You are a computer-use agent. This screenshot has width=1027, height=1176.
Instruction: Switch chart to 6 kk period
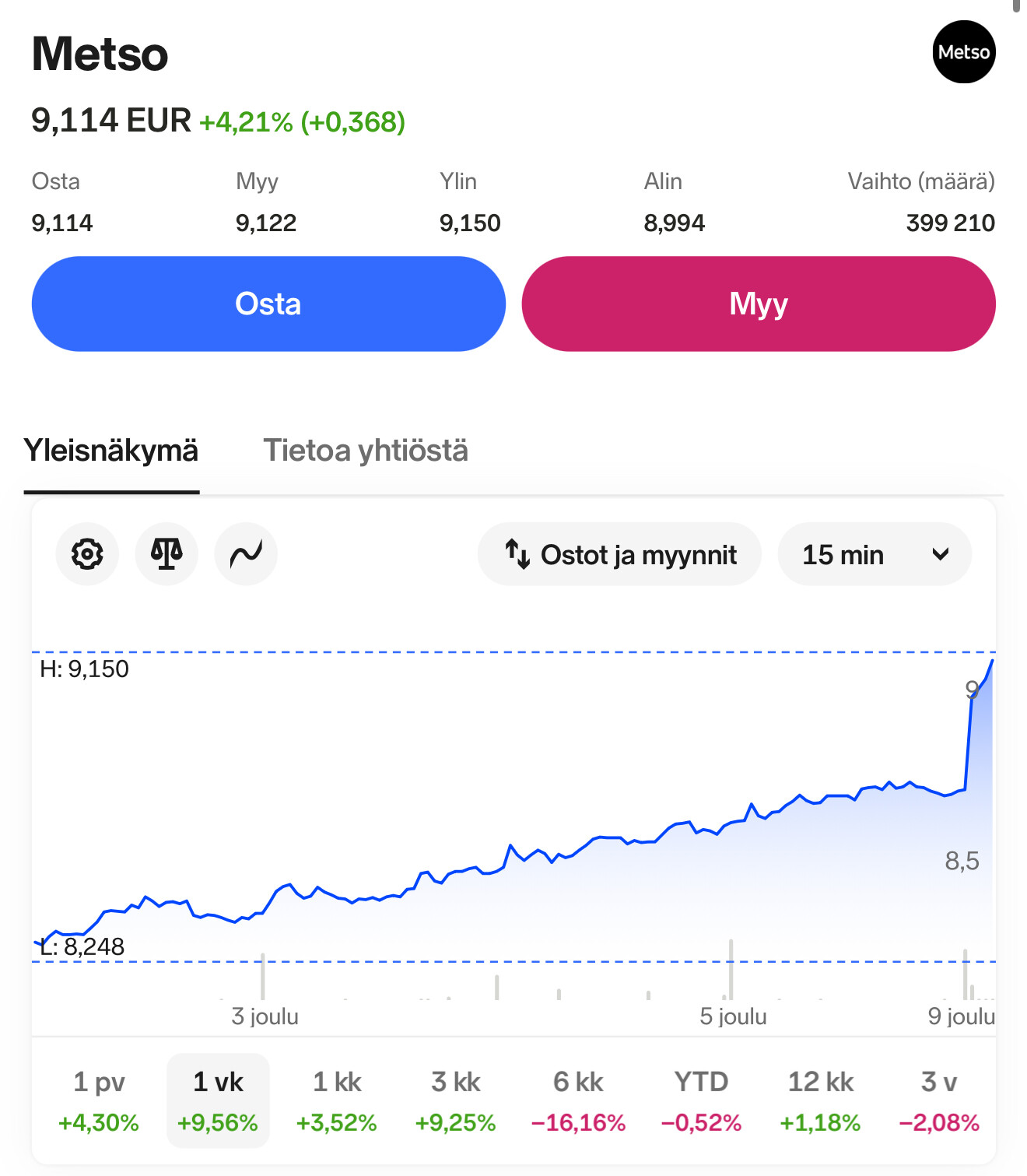pyautogui.click(x=578, y=1101)
